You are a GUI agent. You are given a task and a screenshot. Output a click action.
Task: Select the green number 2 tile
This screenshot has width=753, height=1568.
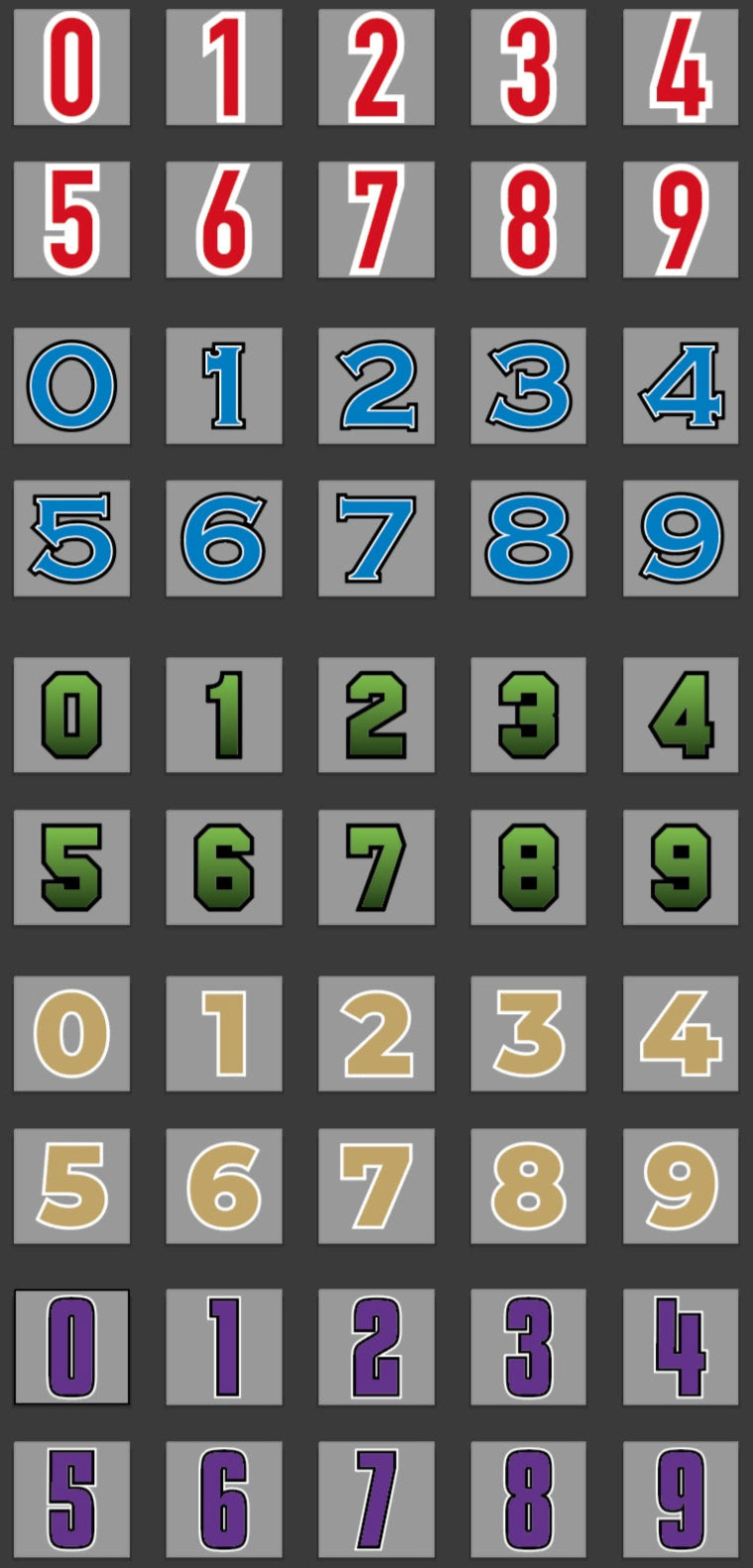pyautogui.click(x=376, y=716)
